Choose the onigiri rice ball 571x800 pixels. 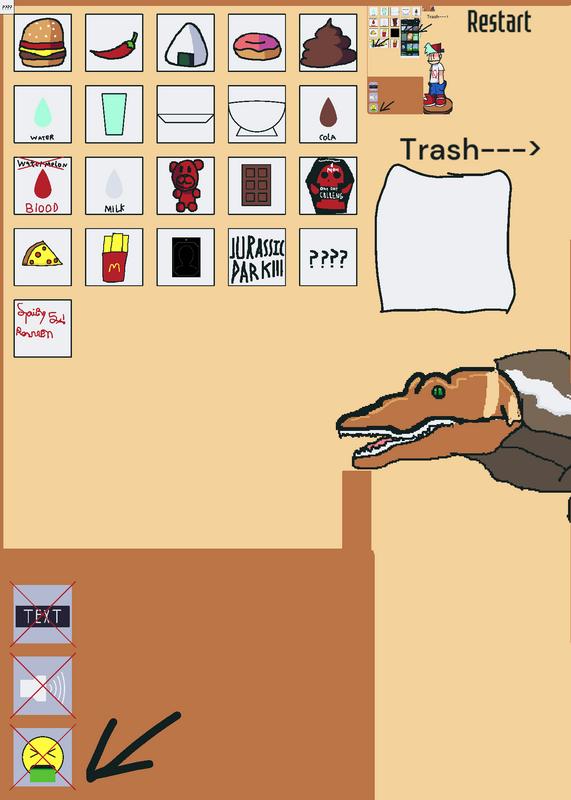(x=186, y=43)
